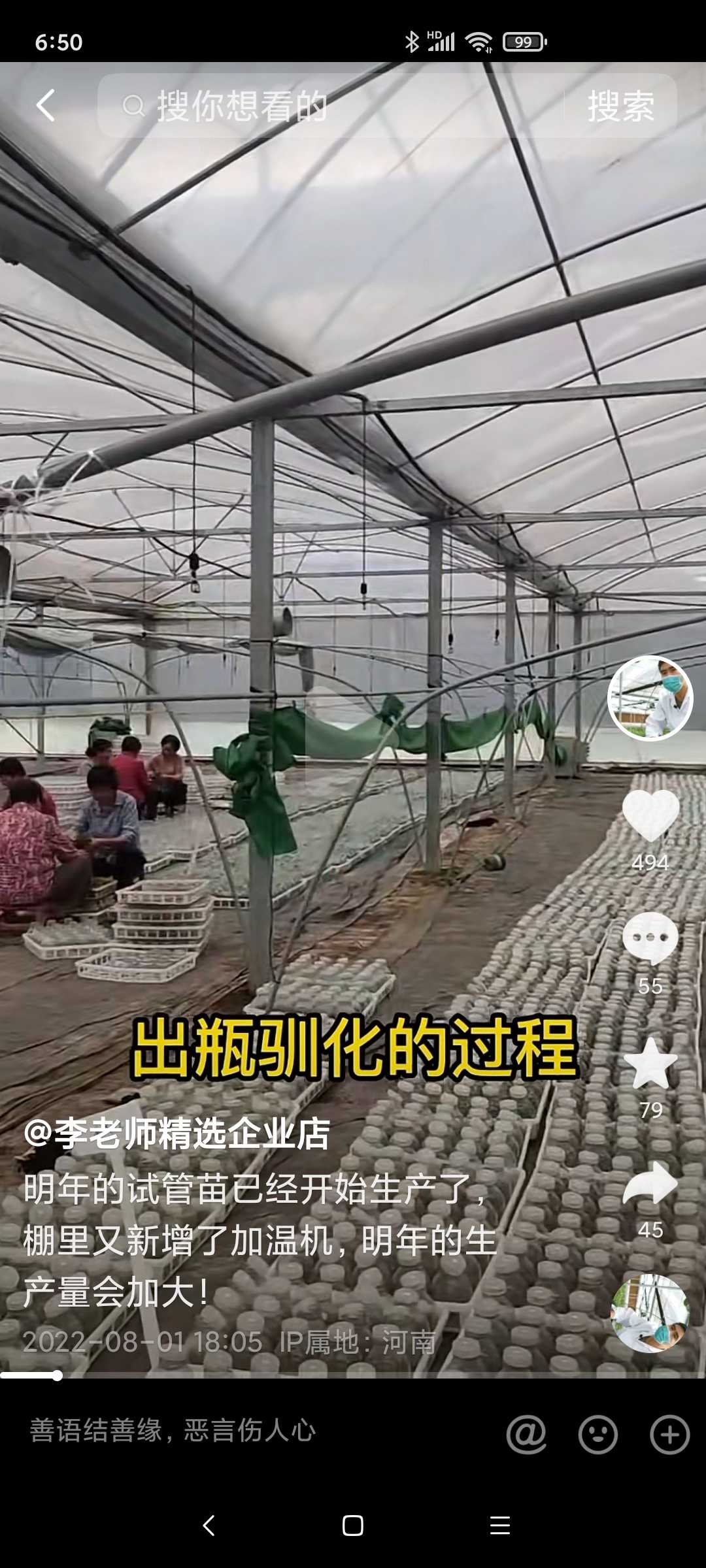Go to the system home screen

353,1526
